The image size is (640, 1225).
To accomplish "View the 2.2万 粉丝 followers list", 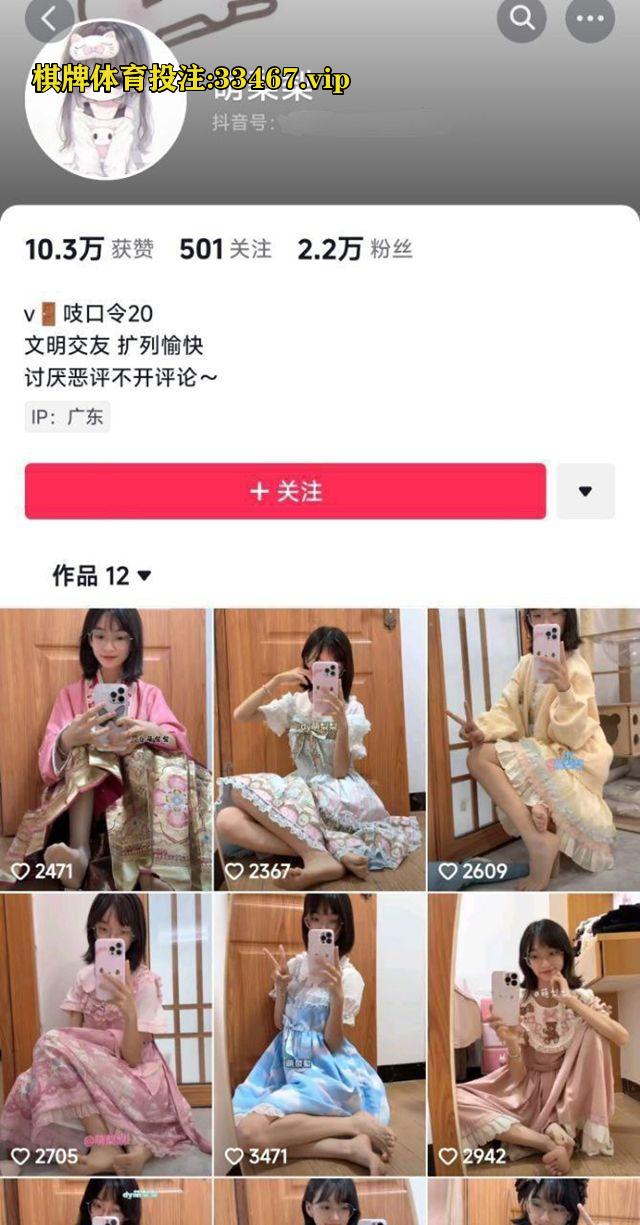I will [x=354, y=249].
